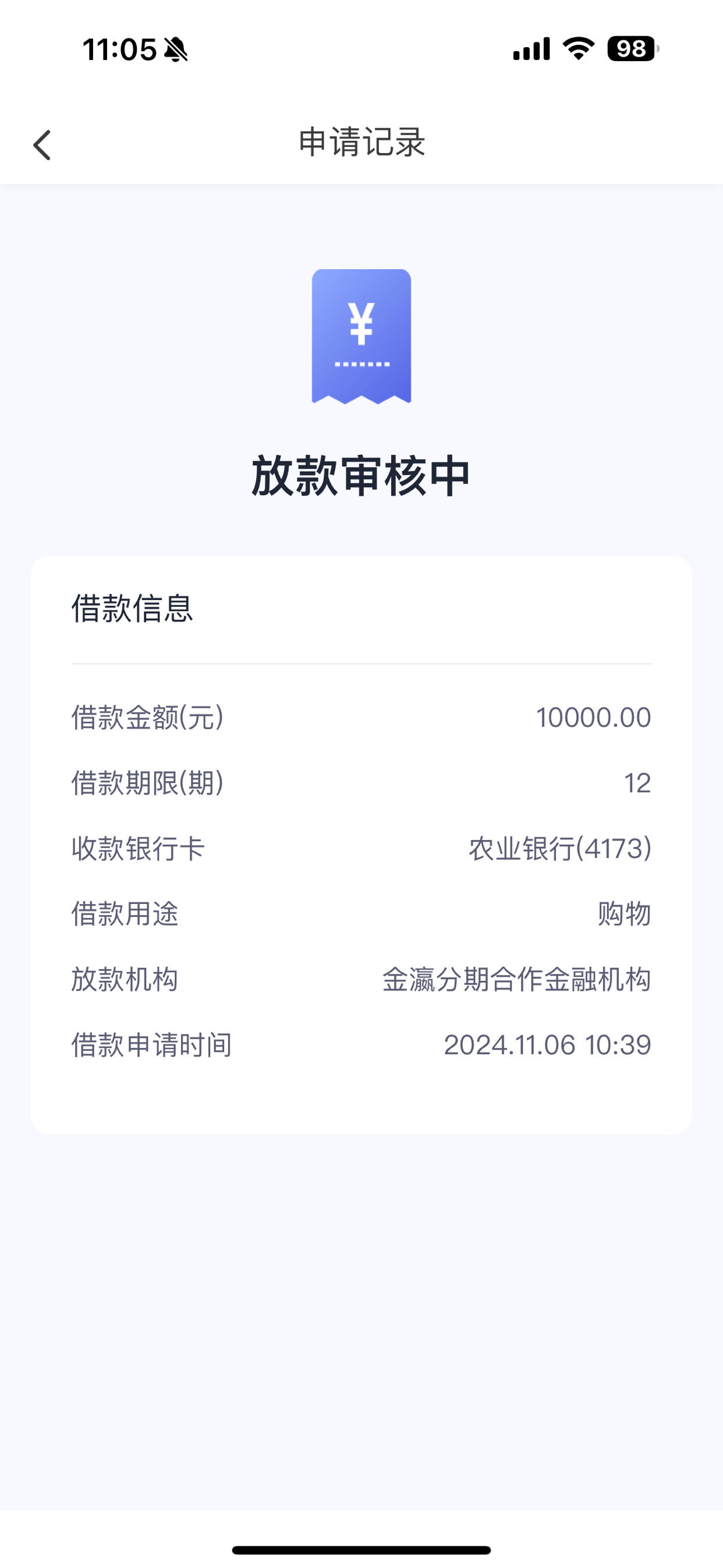Screen dimensions: 723x1568
Task: Go back from the 申请记录 page
Action: (42, 145)
